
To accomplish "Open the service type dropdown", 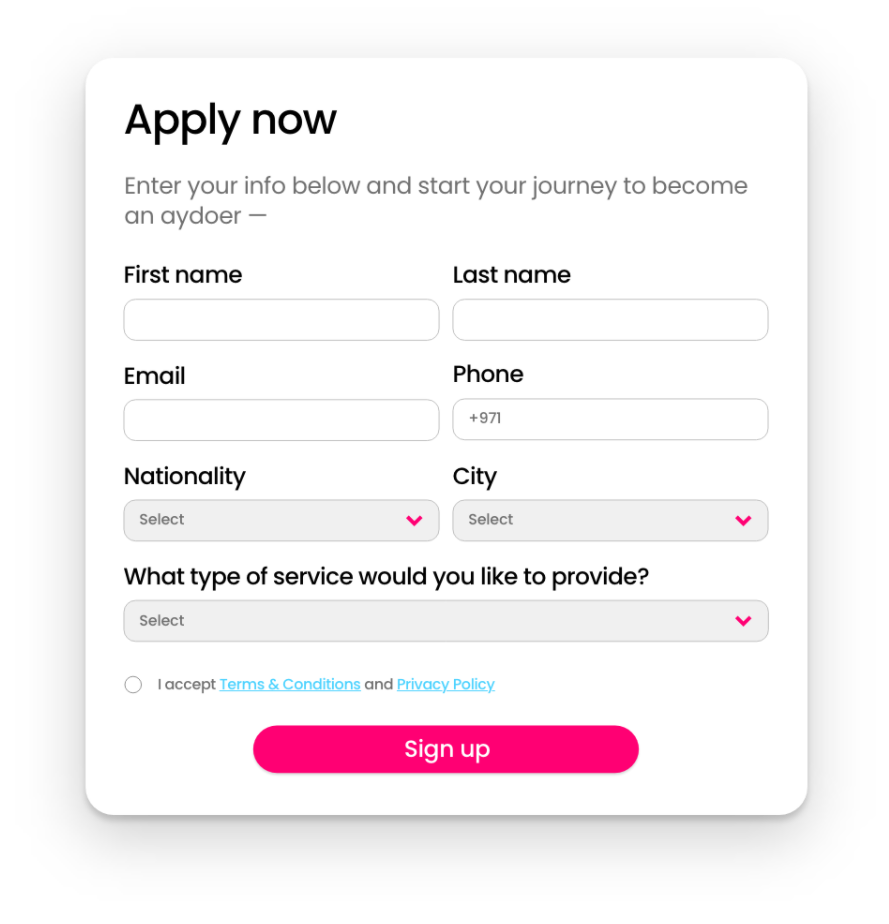I will pyautogui.click(x=446, y=621).
